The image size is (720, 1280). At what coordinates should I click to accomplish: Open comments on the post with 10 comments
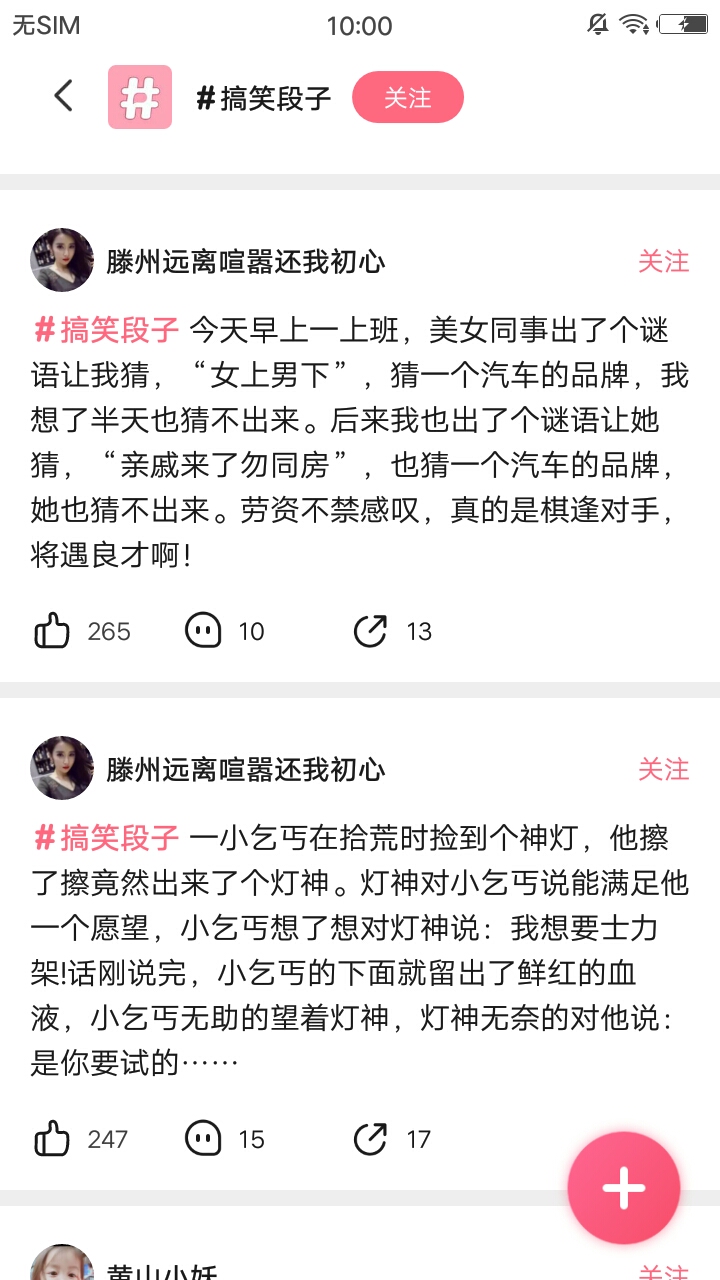(203, 631)
